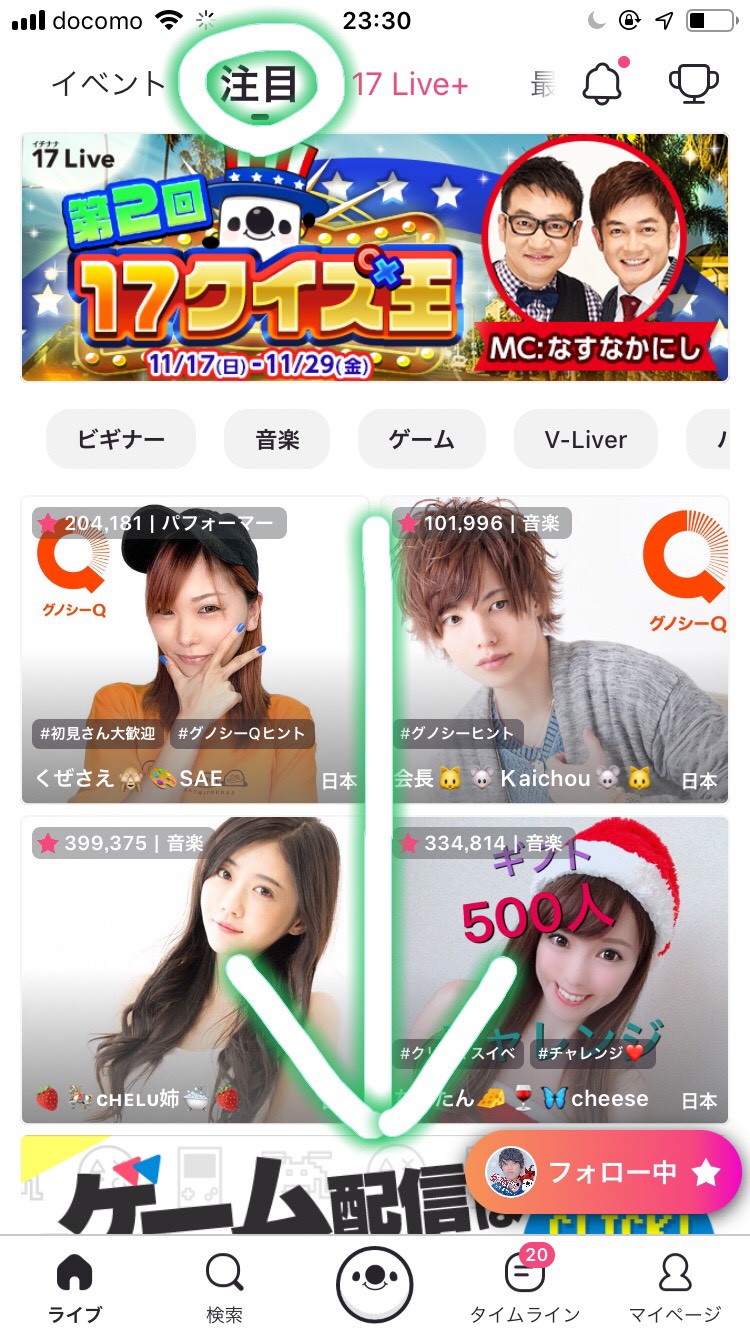Viewport: 750px width, 1334px height.
Task: Open 会長 Kaichou's live stream
Action: tap(555, 650)
